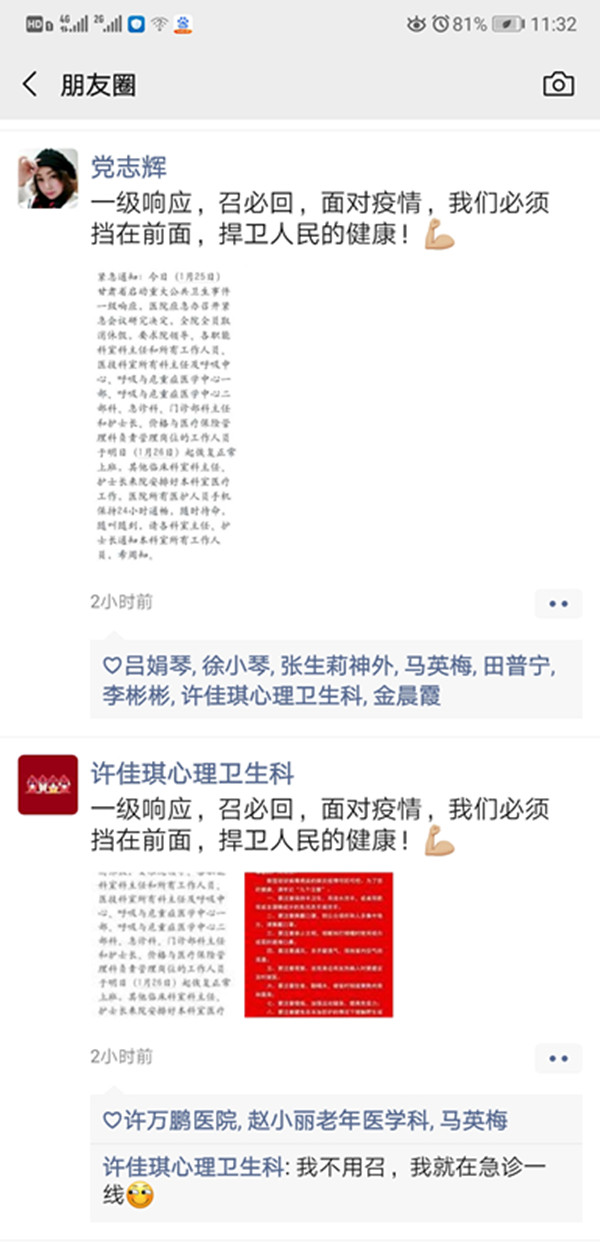
Task: Open 许万鹏医院's profile from likes
Action: (180, 1120)
